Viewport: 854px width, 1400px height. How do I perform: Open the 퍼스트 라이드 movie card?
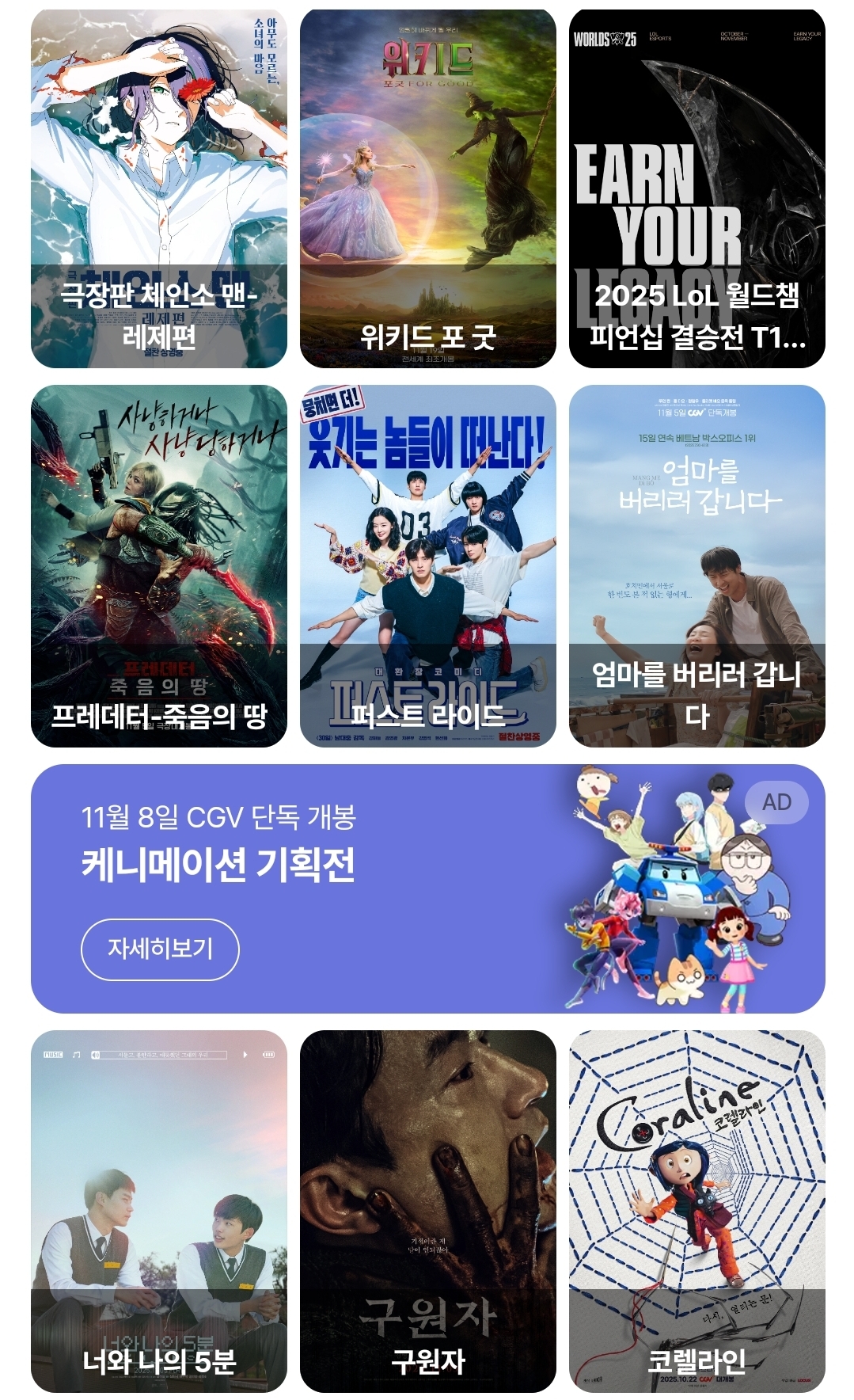(427, 565)
